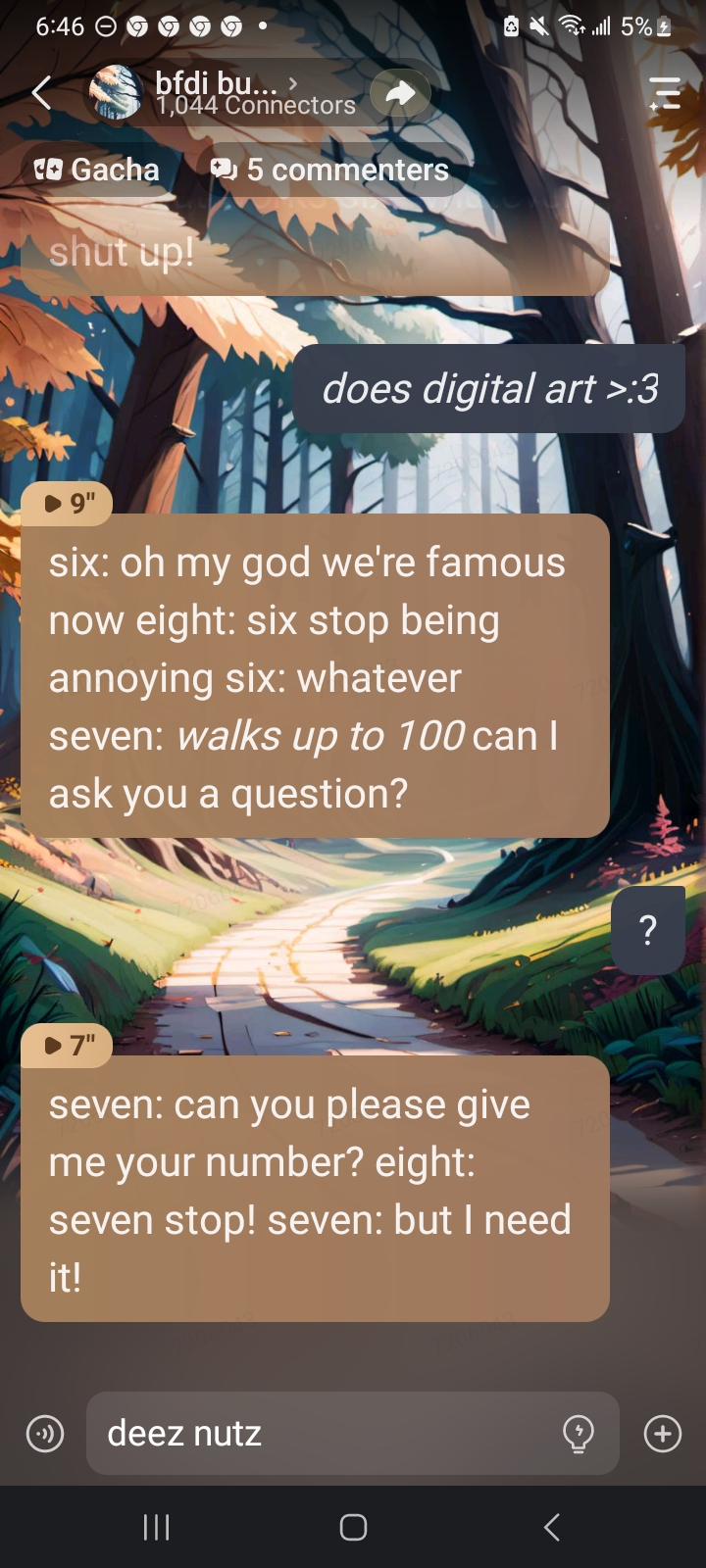Open the plus attachment options

pyautogui.click(x=663, y=1434)
